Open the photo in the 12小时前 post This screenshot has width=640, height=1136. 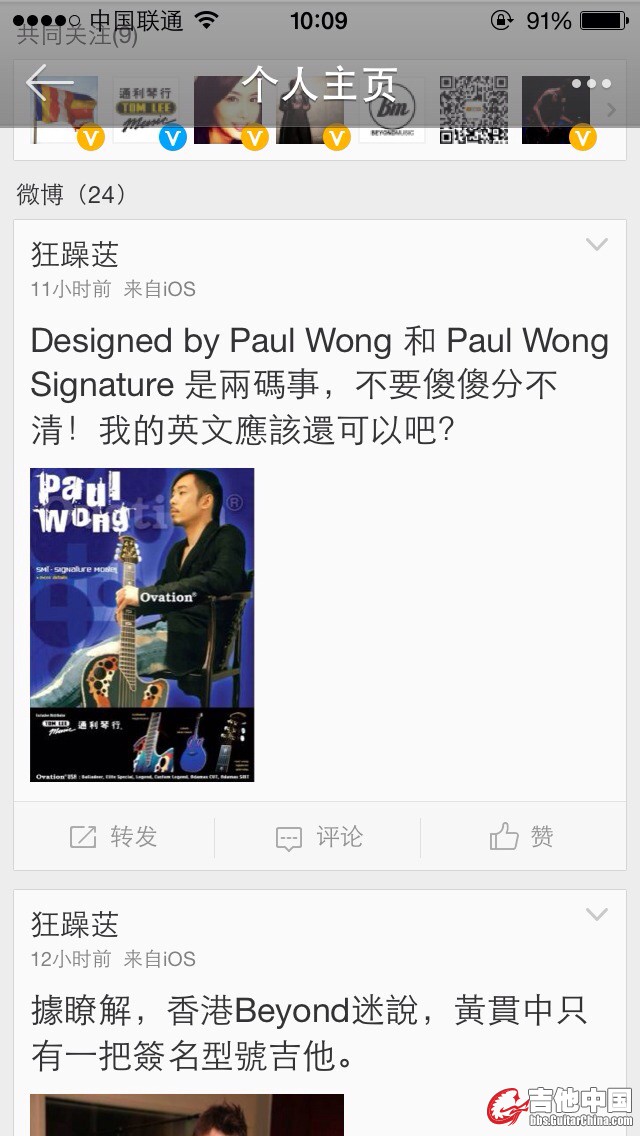tap(187, 1115)
